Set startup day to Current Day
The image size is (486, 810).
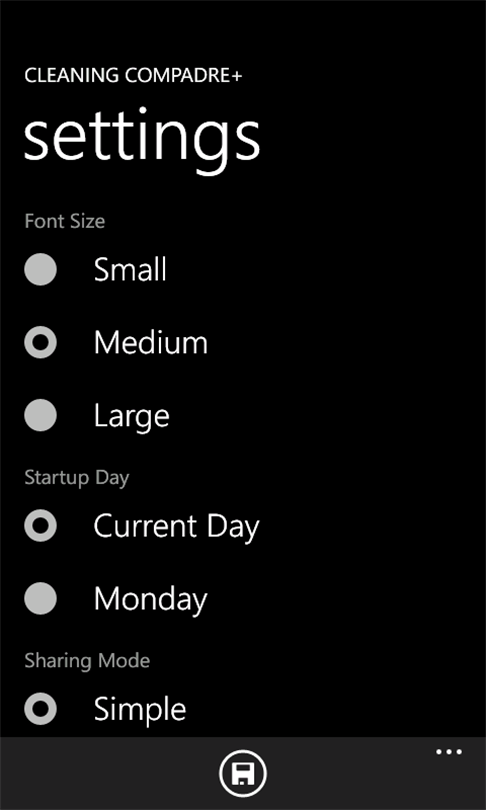(142, 525)
